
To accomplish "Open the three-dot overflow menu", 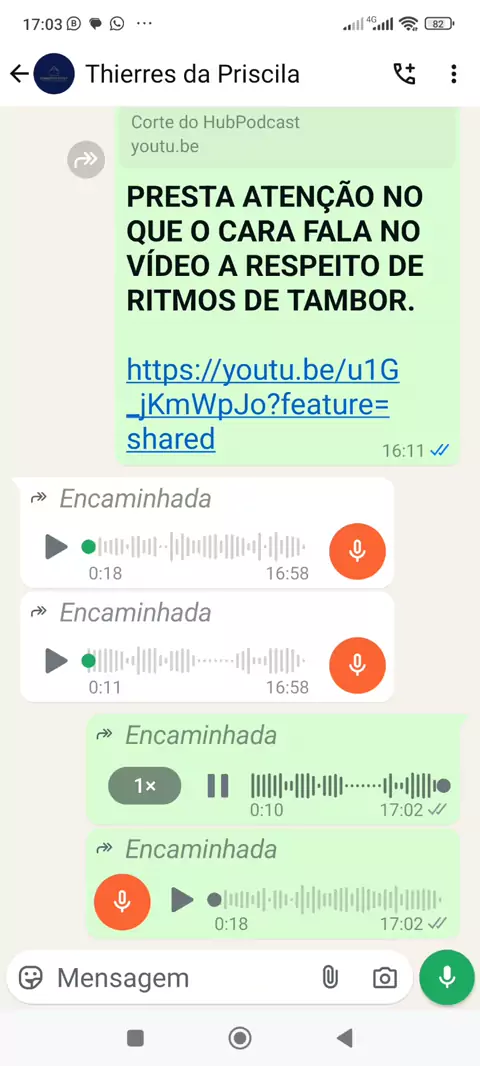I will tap(453, 73).
